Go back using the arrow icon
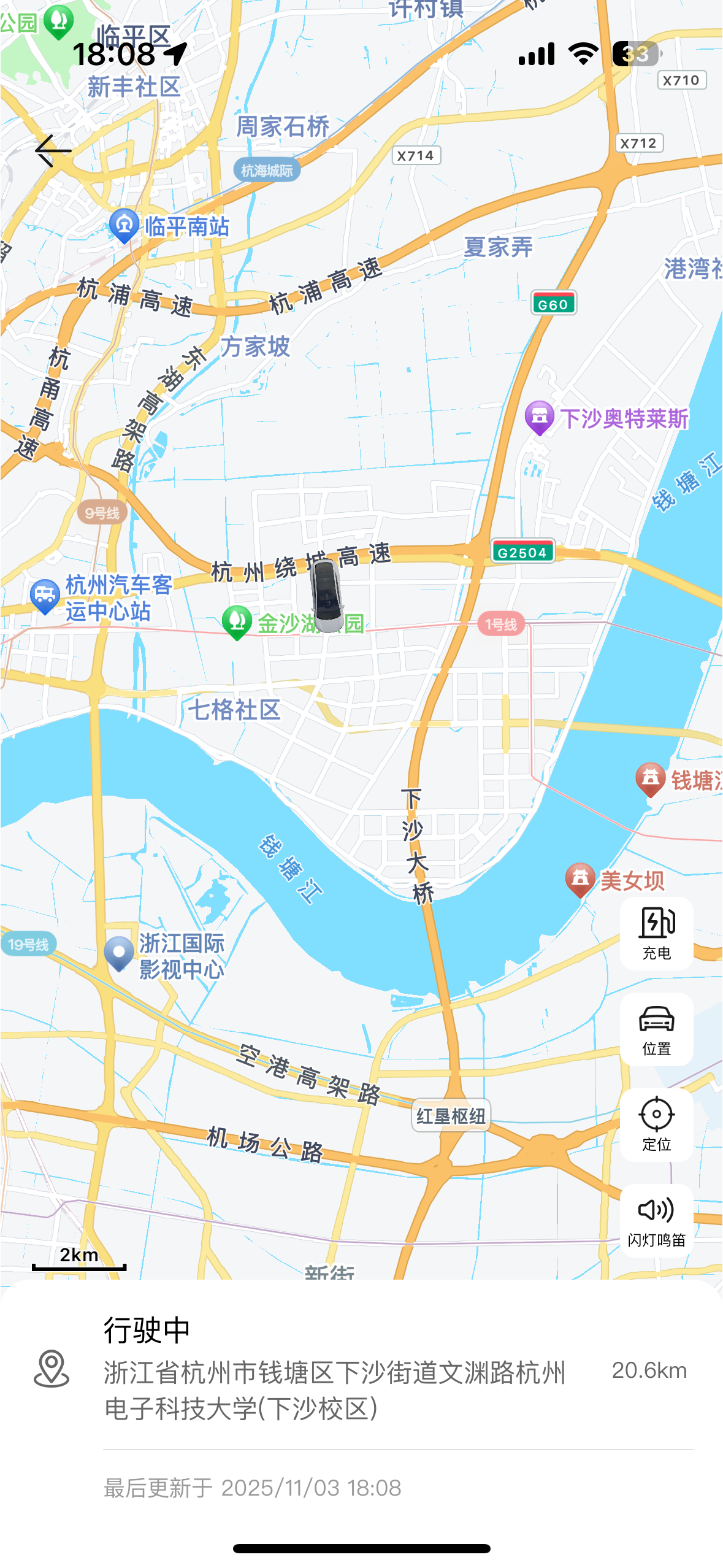723x1568 pixels. pos(53,151)
